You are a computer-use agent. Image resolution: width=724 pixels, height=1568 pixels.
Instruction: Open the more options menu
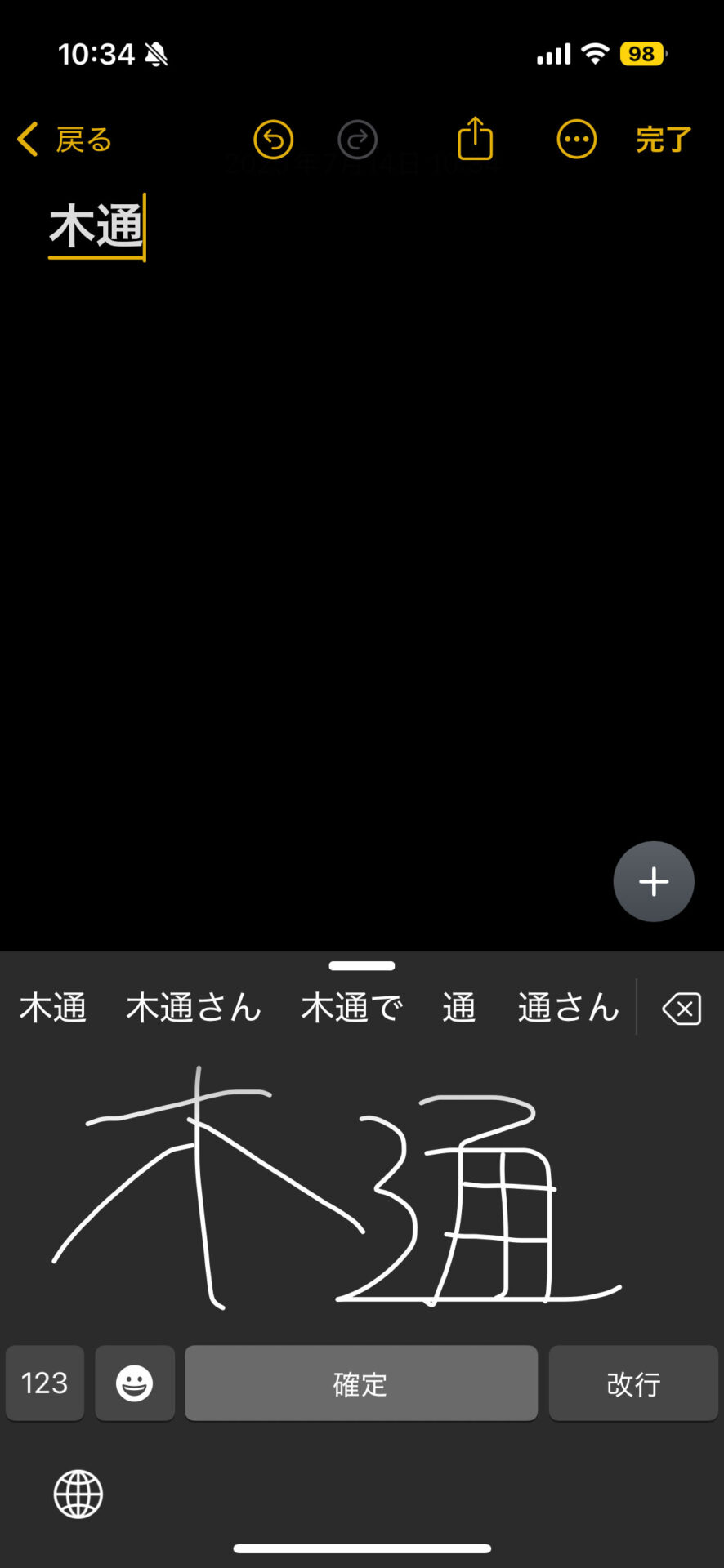[576, 140]
